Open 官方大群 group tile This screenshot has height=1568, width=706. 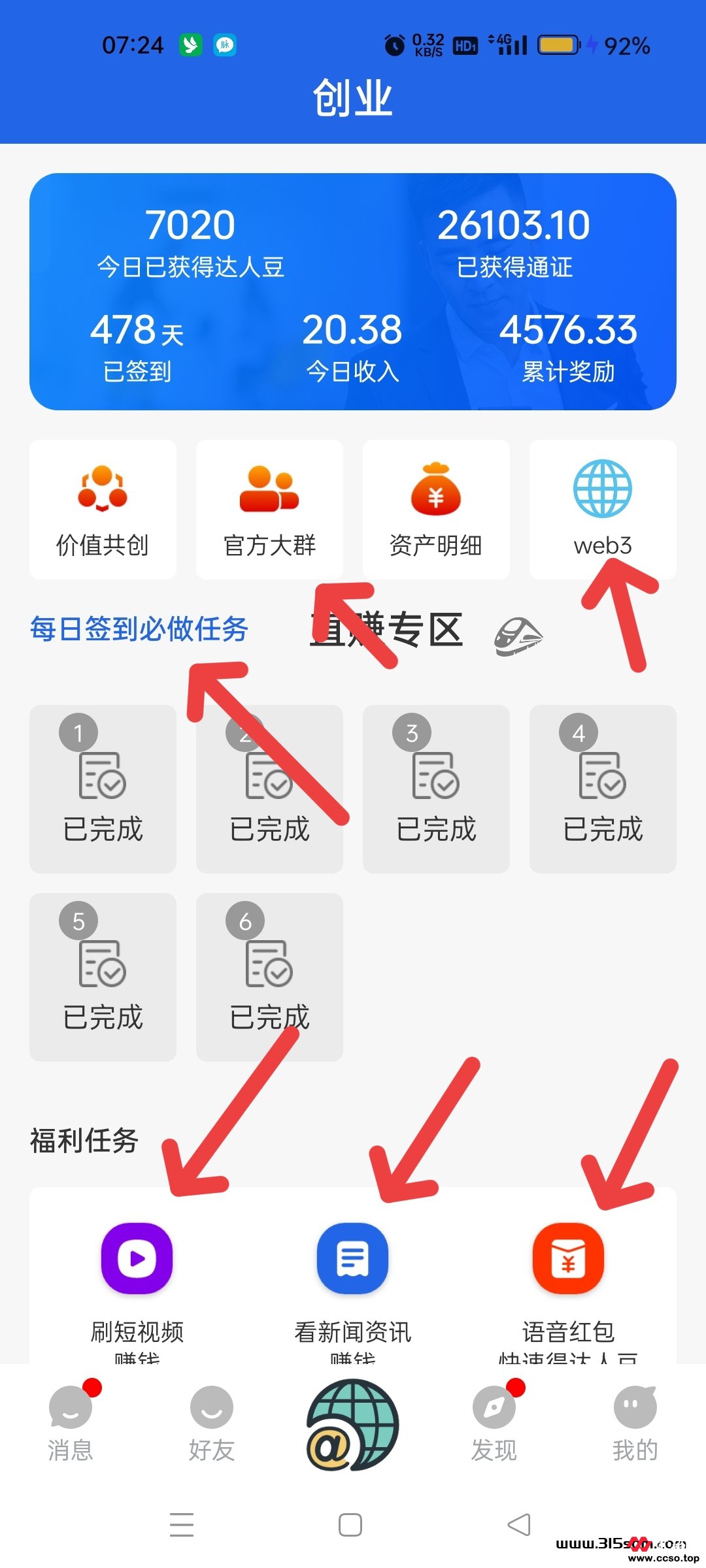269,510
